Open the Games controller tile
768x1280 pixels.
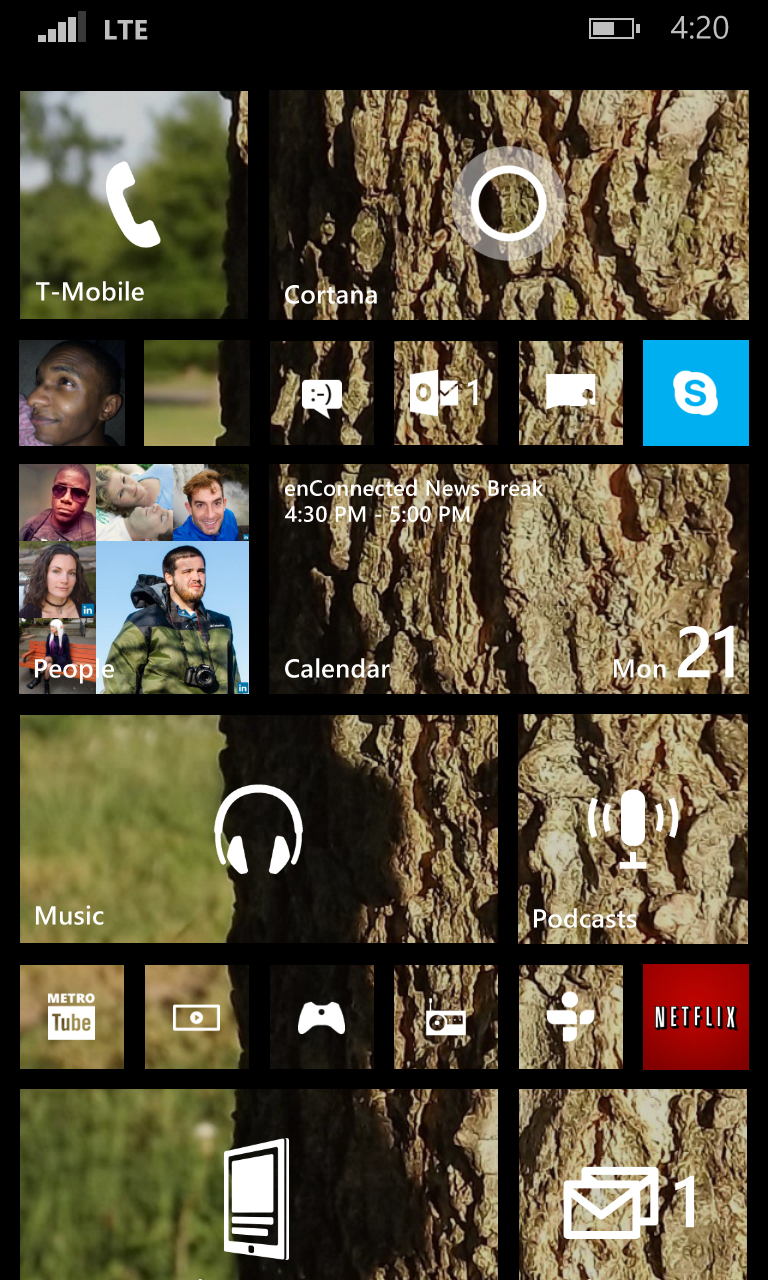(322, 1017)
